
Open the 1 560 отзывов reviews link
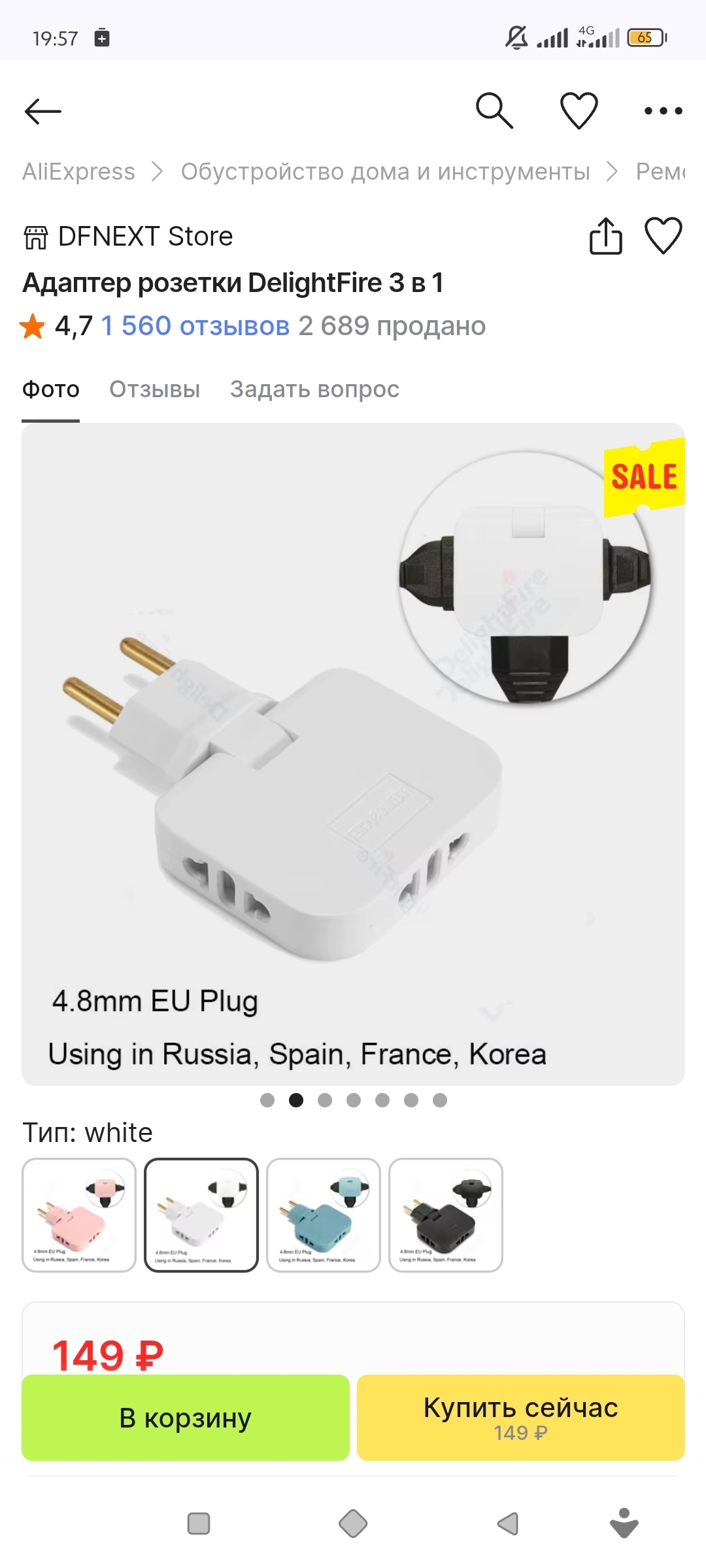[x=195, y=326]
